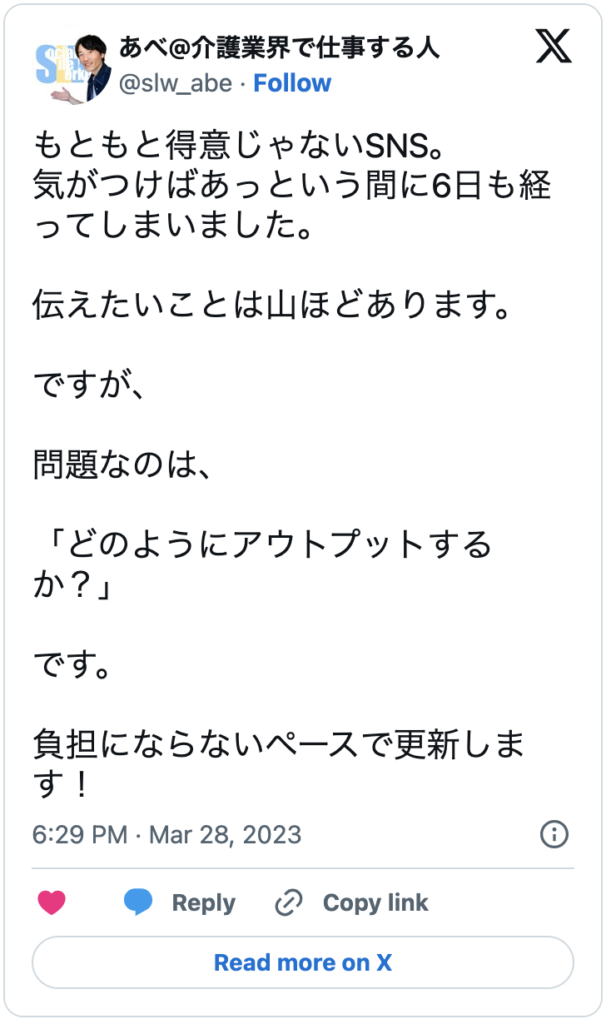
Task: Reply to this tweet
Action: click(180, 903)
